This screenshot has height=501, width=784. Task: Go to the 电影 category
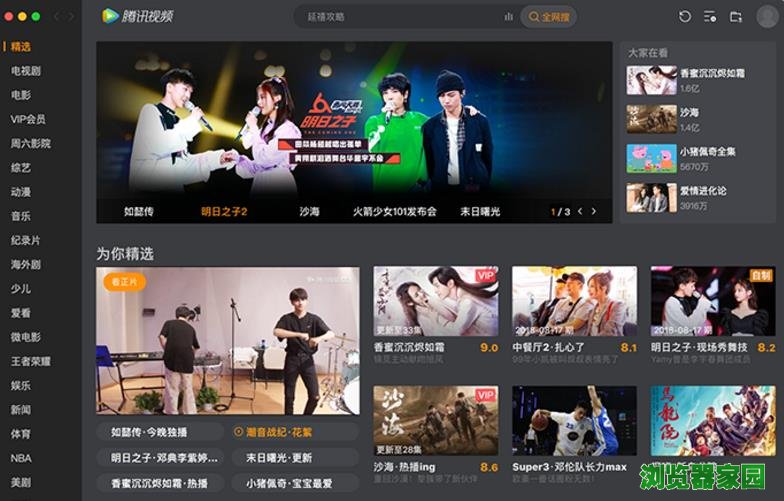[21, 95]
